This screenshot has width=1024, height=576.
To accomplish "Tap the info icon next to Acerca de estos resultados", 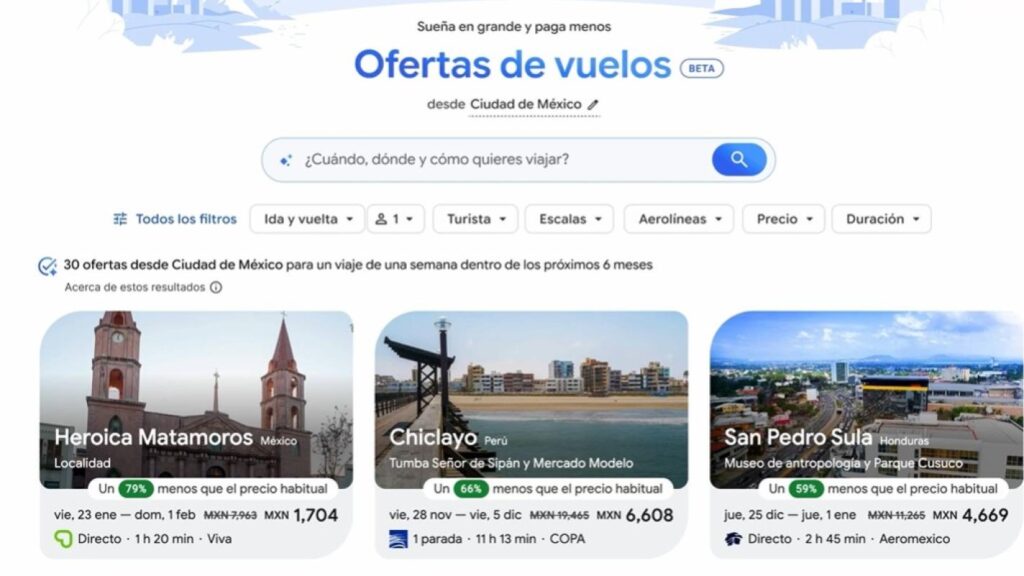I will (x=216, y=288).
